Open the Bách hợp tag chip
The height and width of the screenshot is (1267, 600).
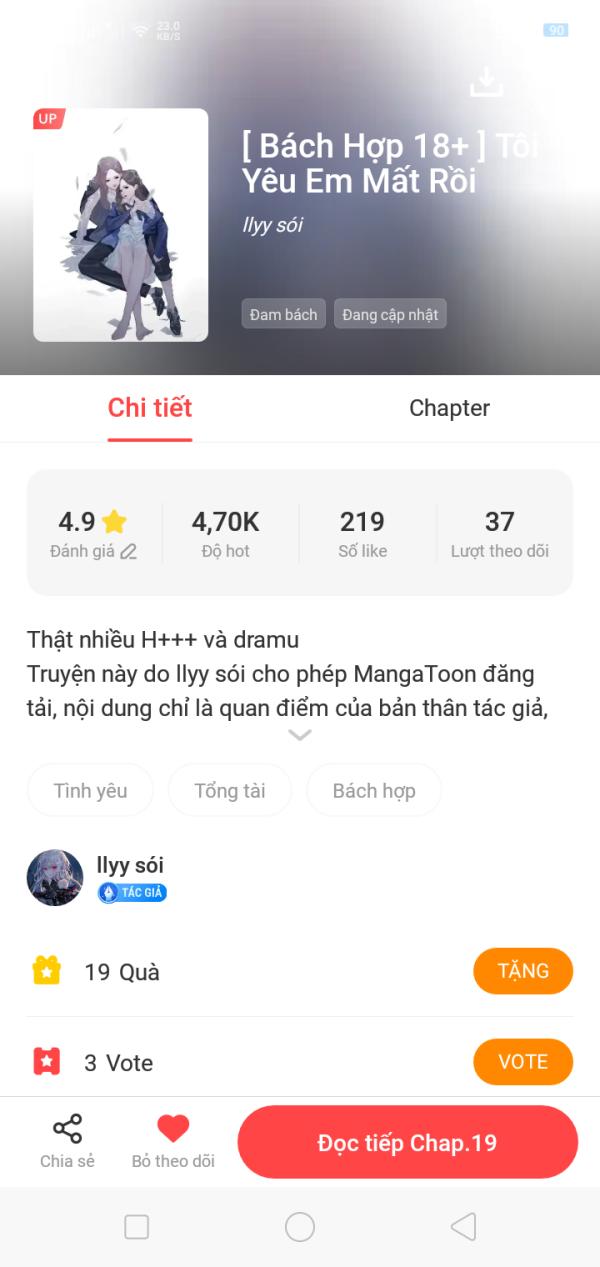pyautogui.click(x=373, y=791)
